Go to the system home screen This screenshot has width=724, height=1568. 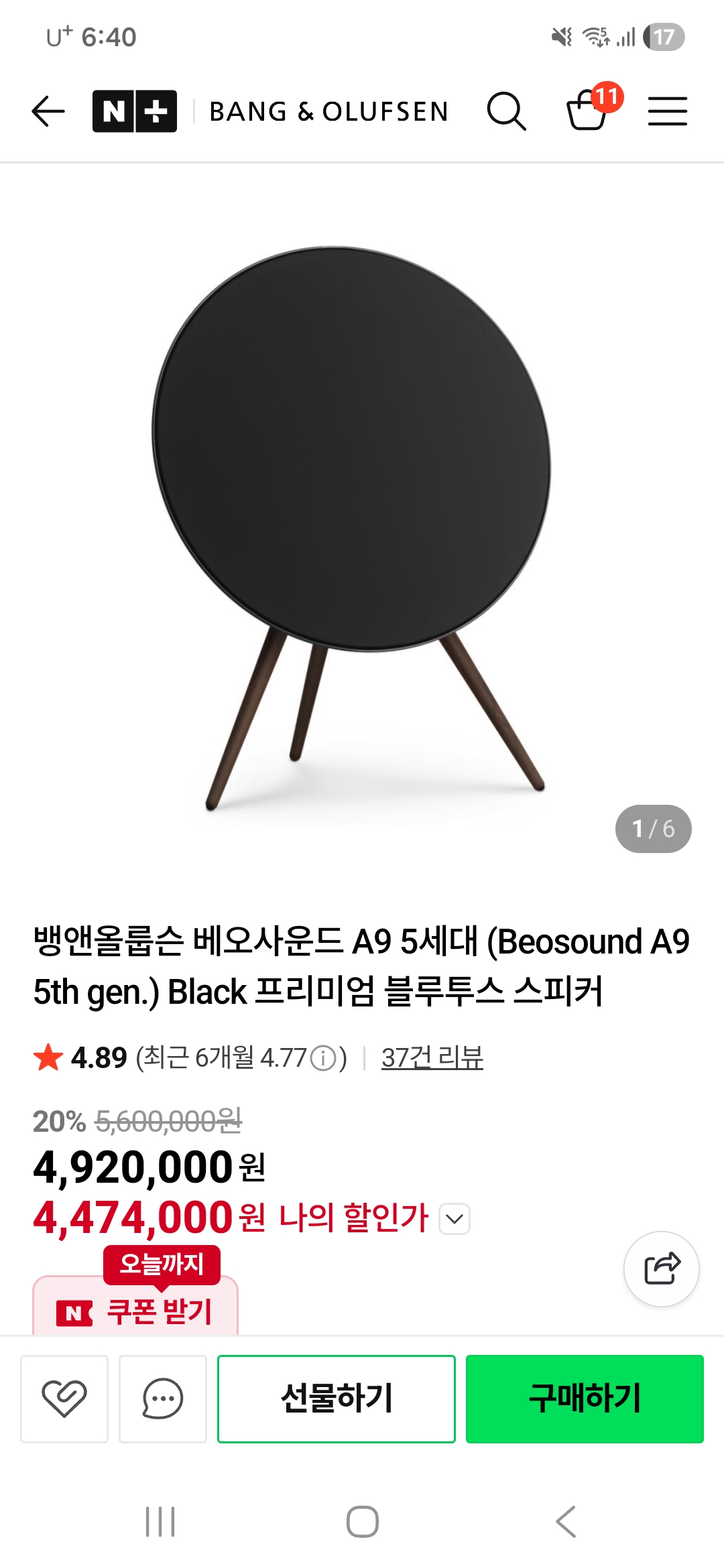coord(362,1522)
